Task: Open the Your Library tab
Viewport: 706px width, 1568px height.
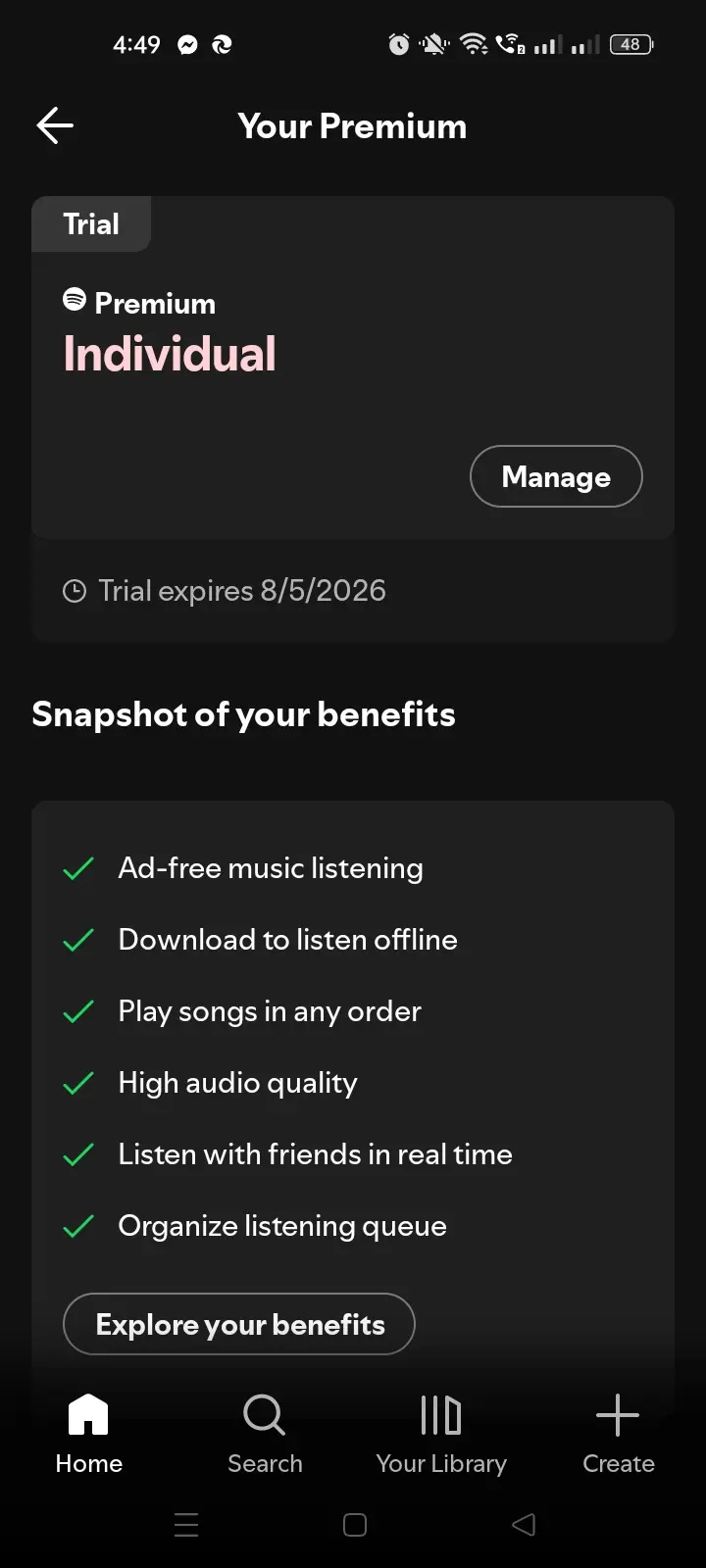Action: (441, 1435)
